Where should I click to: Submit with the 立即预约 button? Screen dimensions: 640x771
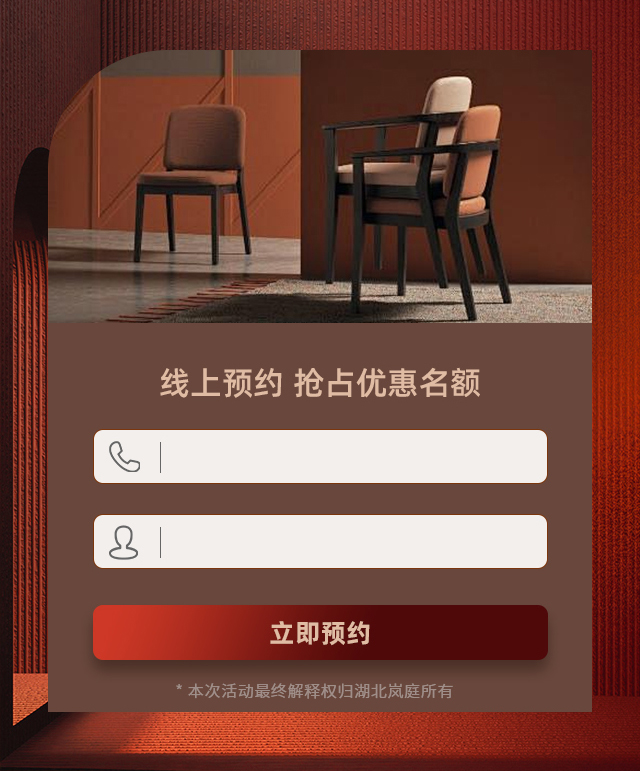click(x=320, y=633)
